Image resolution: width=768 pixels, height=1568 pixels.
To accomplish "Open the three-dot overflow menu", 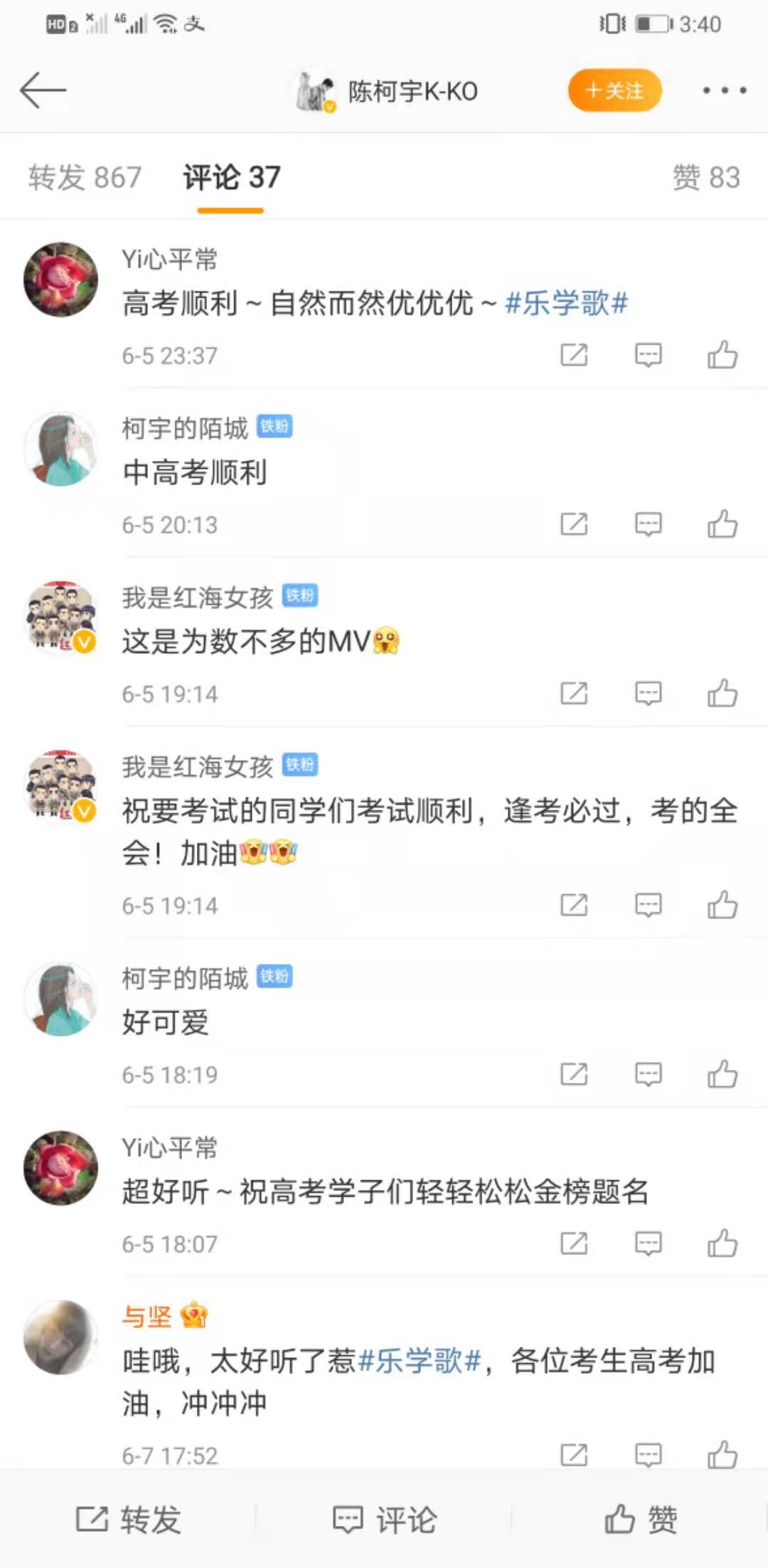I will pyautogui.click(x=724, y=90).
